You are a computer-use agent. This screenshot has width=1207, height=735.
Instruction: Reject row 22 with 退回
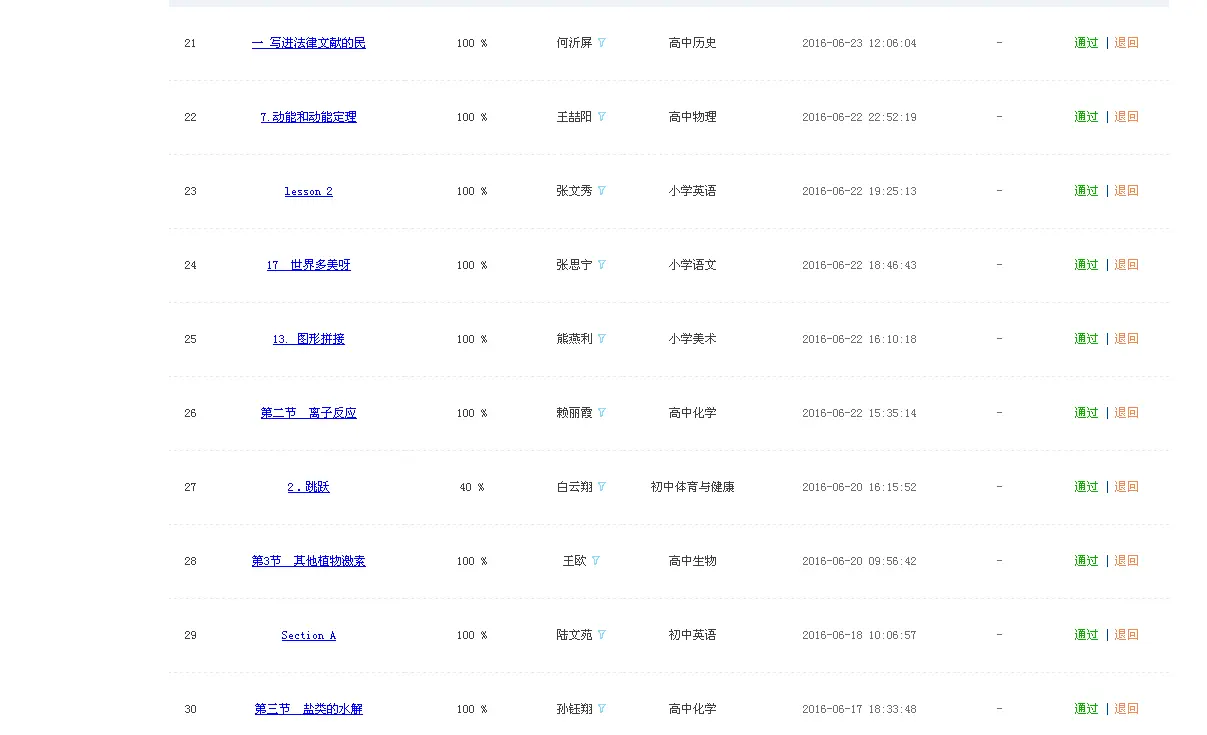tap(1126, 117)
